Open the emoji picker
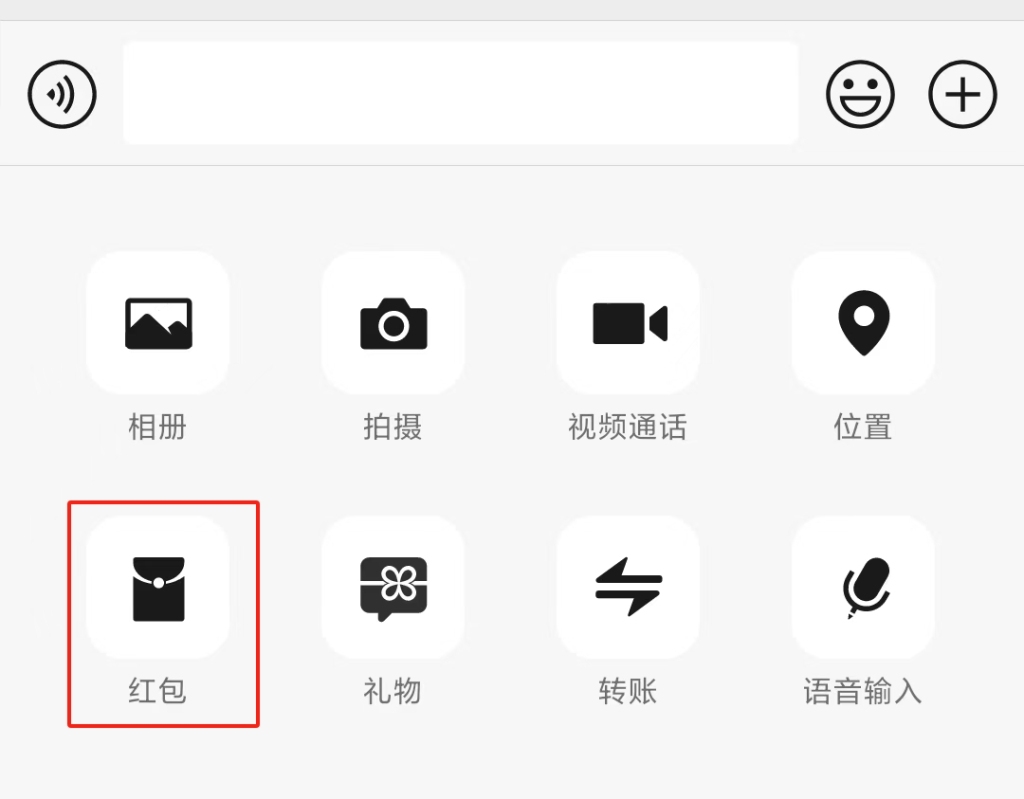1024x799 pixels. [860, 95]
